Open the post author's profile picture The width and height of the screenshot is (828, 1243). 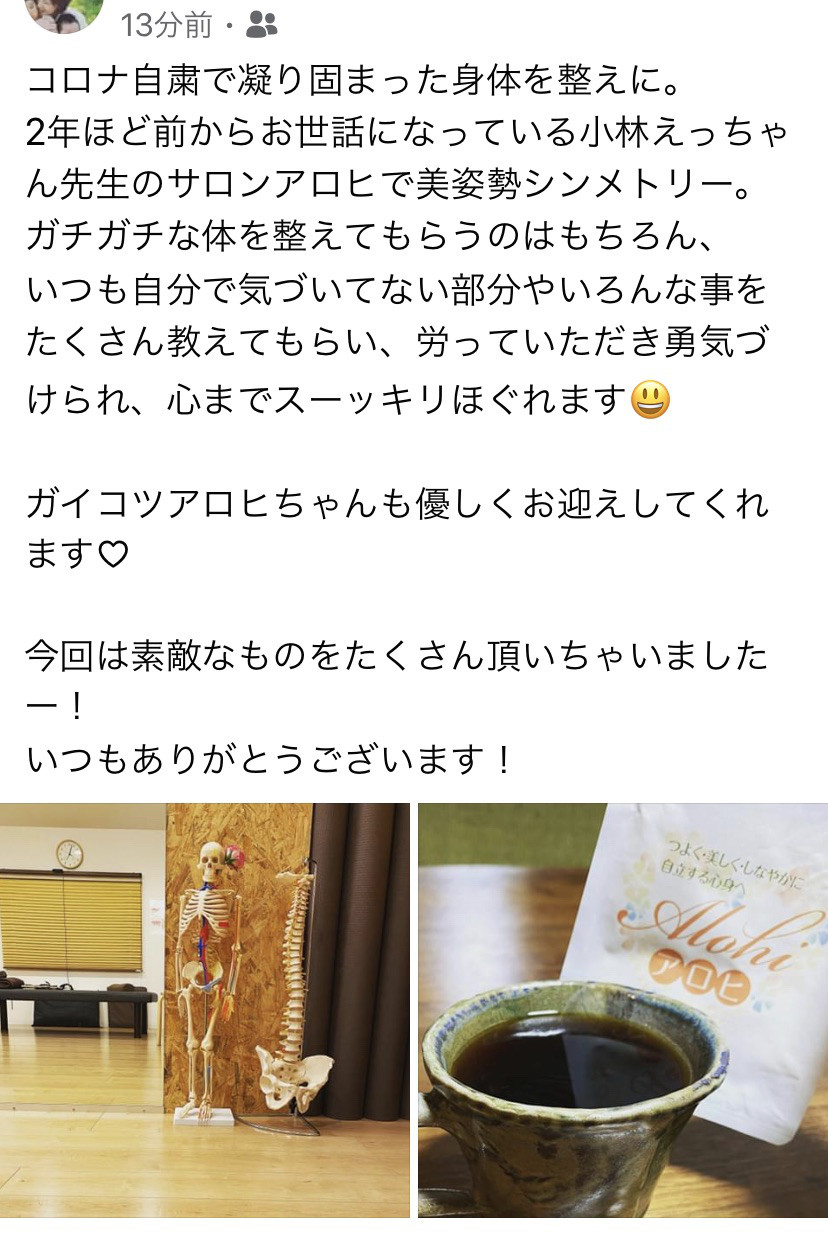[x=64, y=12]
